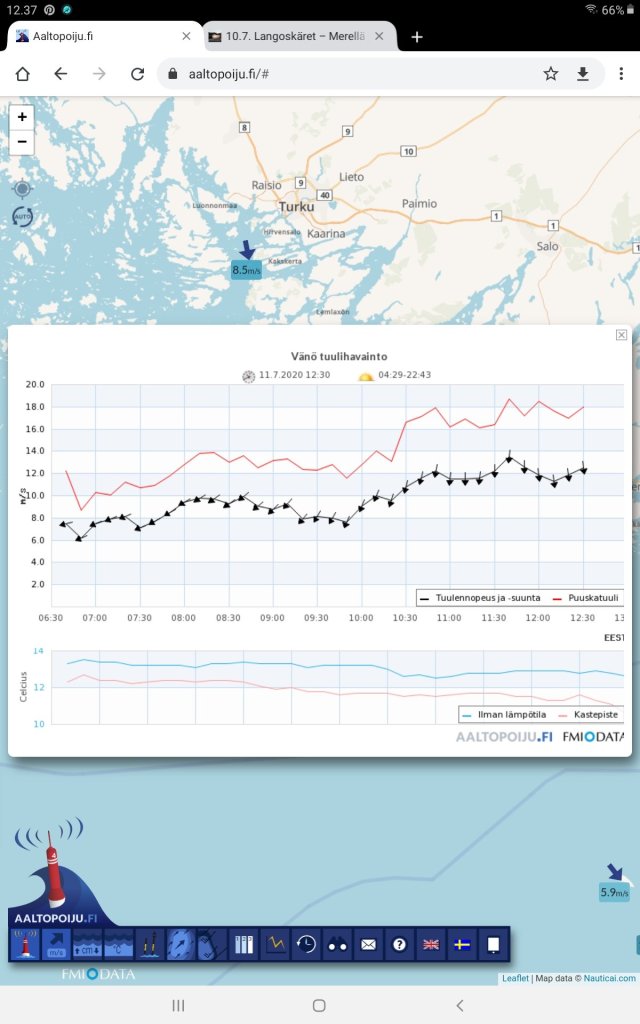Viewport: 640px width, 1024px height.
Task: Close the Vänö wind observation popup
Action: point(621,335)
